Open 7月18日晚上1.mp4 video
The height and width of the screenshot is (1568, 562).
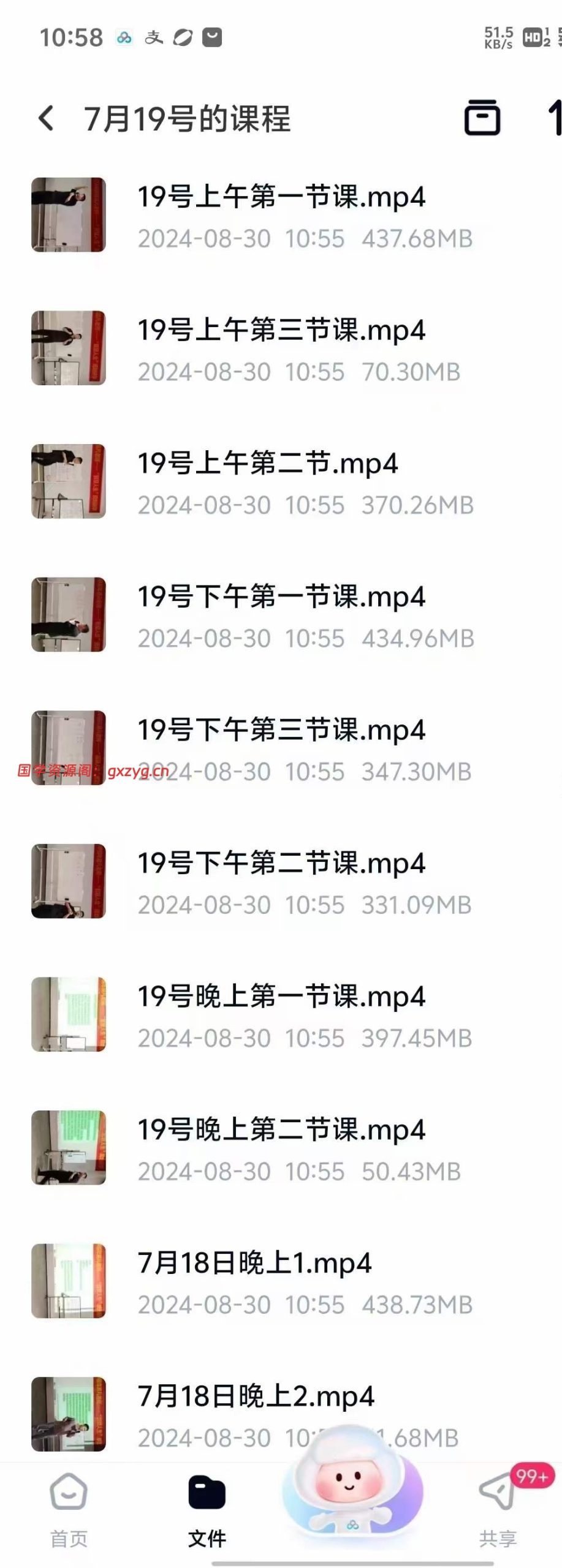coord(254,1281)
